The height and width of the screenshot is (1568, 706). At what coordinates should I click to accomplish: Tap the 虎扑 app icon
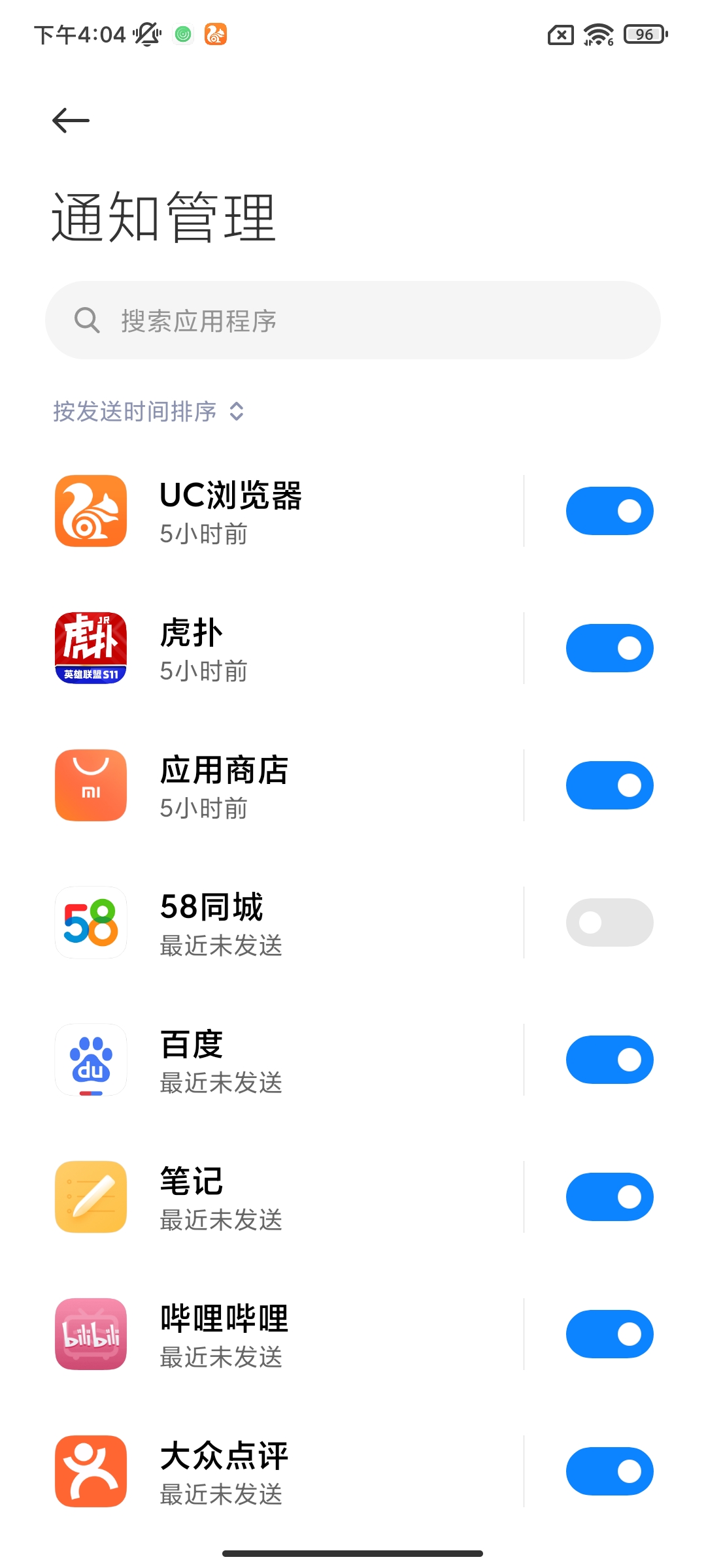[x=90, y=648]
